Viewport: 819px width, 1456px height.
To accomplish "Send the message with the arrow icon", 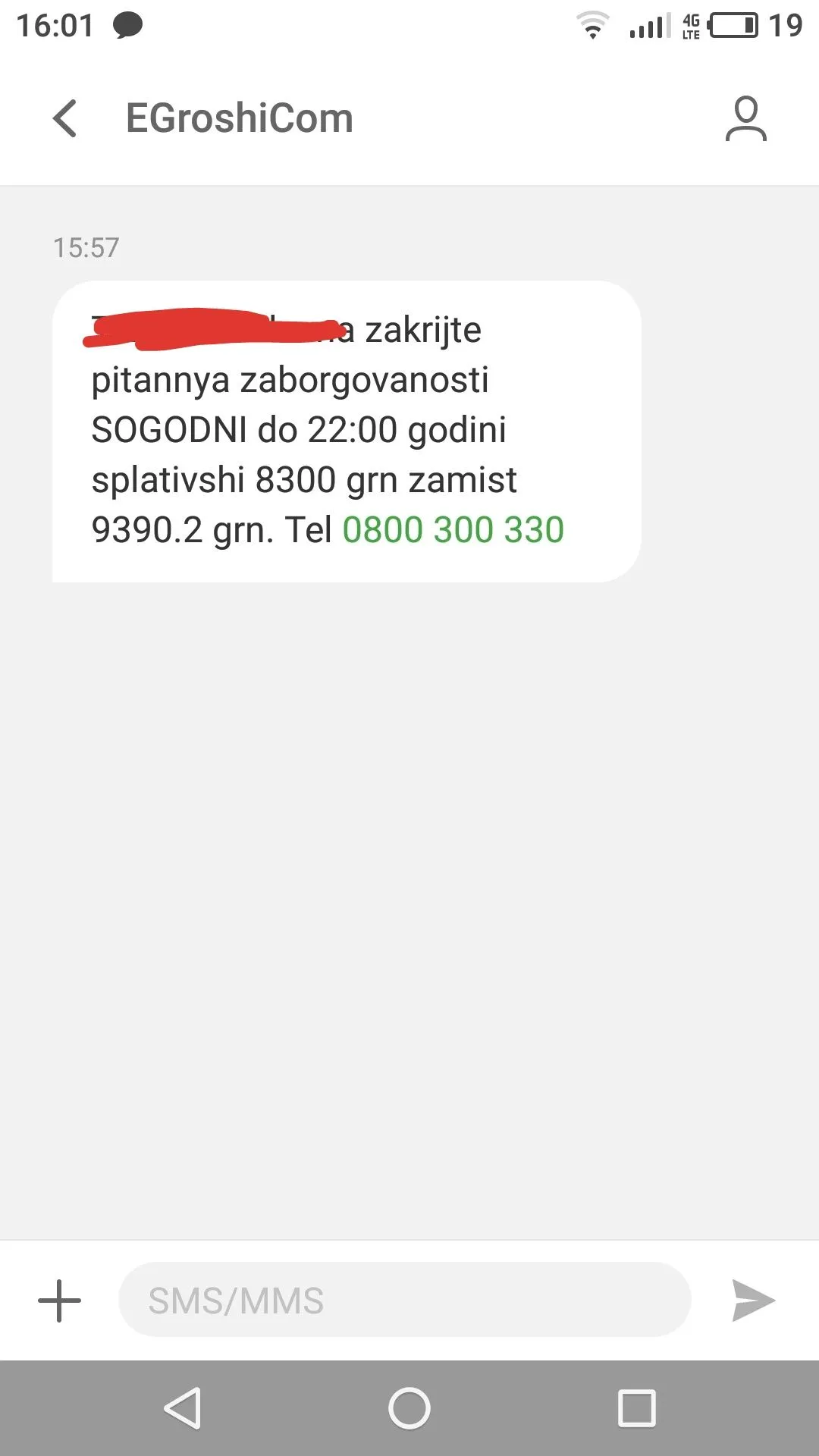I will pyautogui.click(x=752, y=1301).
